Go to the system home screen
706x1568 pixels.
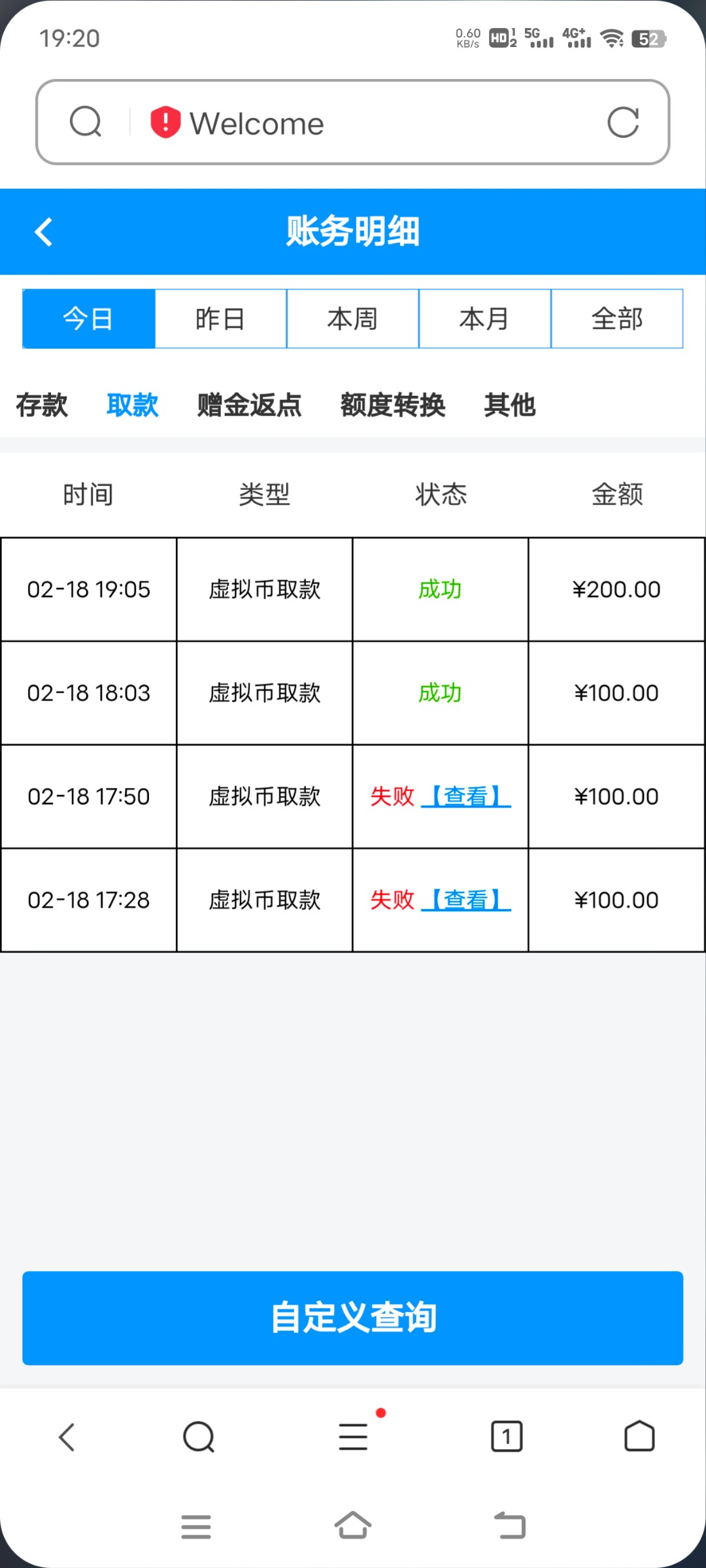353,1526
